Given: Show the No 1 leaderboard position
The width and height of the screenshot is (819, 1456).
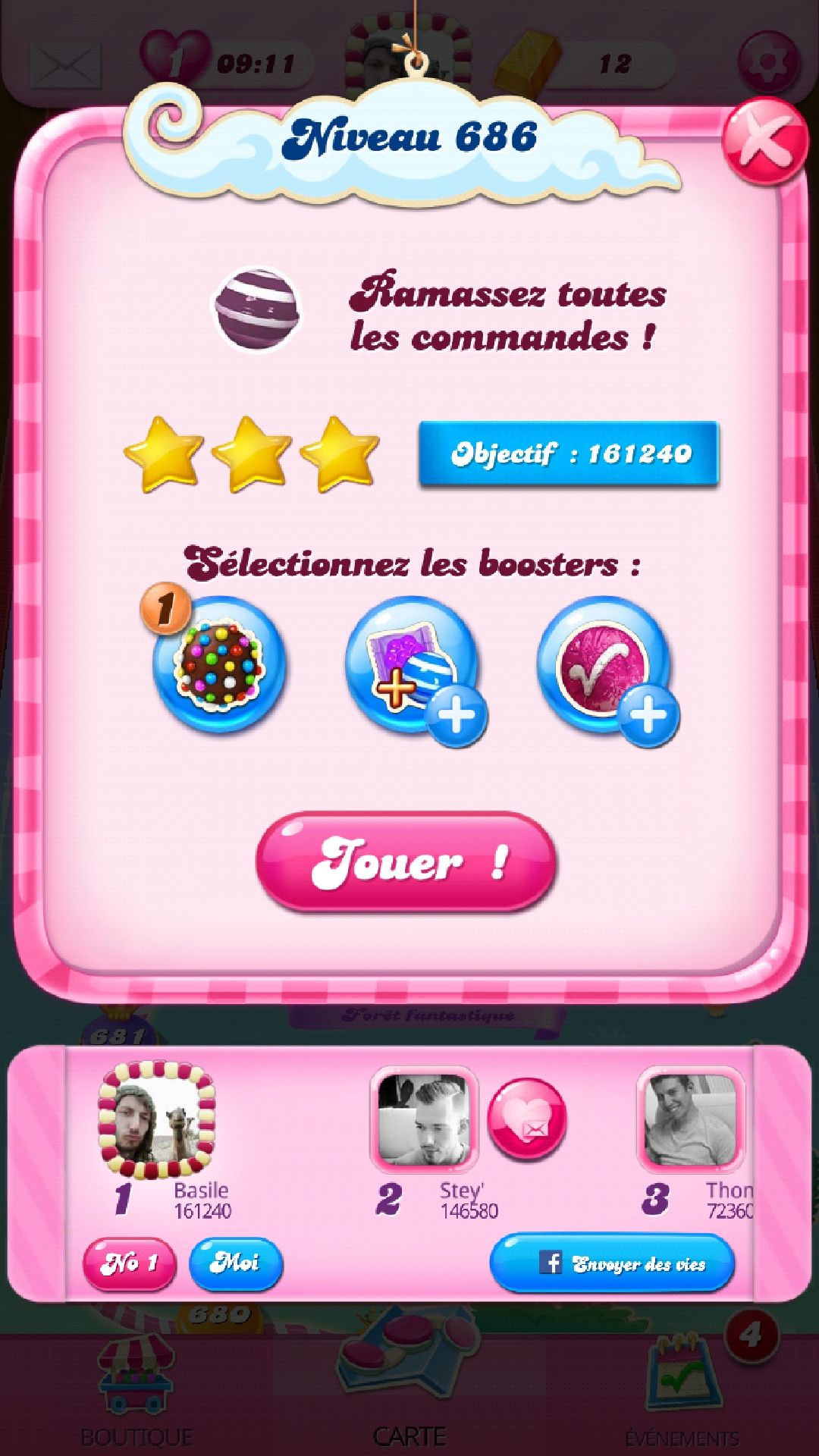Looking at the screenshot, I should point(129,1263).
